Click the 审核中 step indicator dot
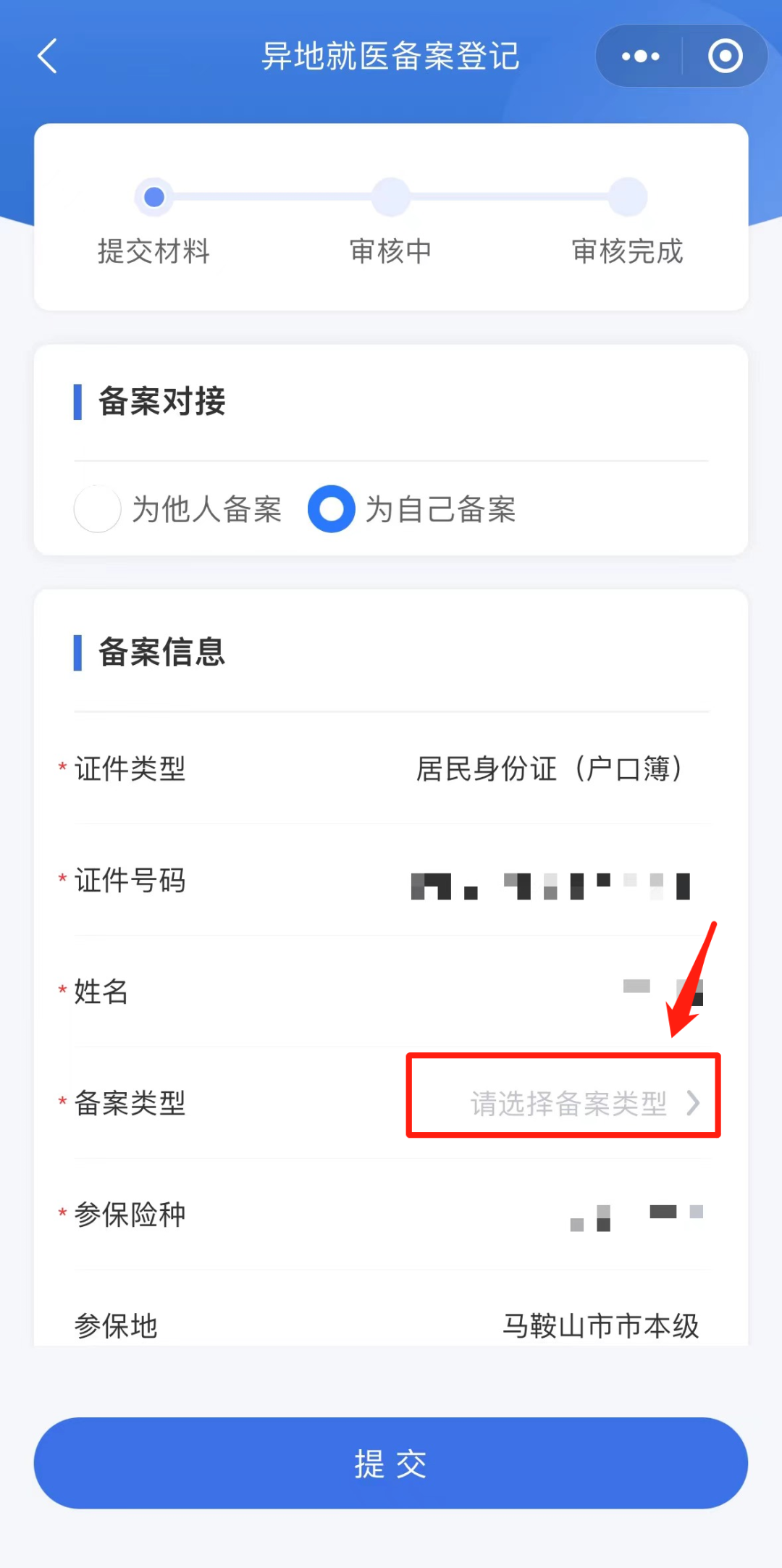The width and height of the screenshot is (782, 1568). click(390, 197)
